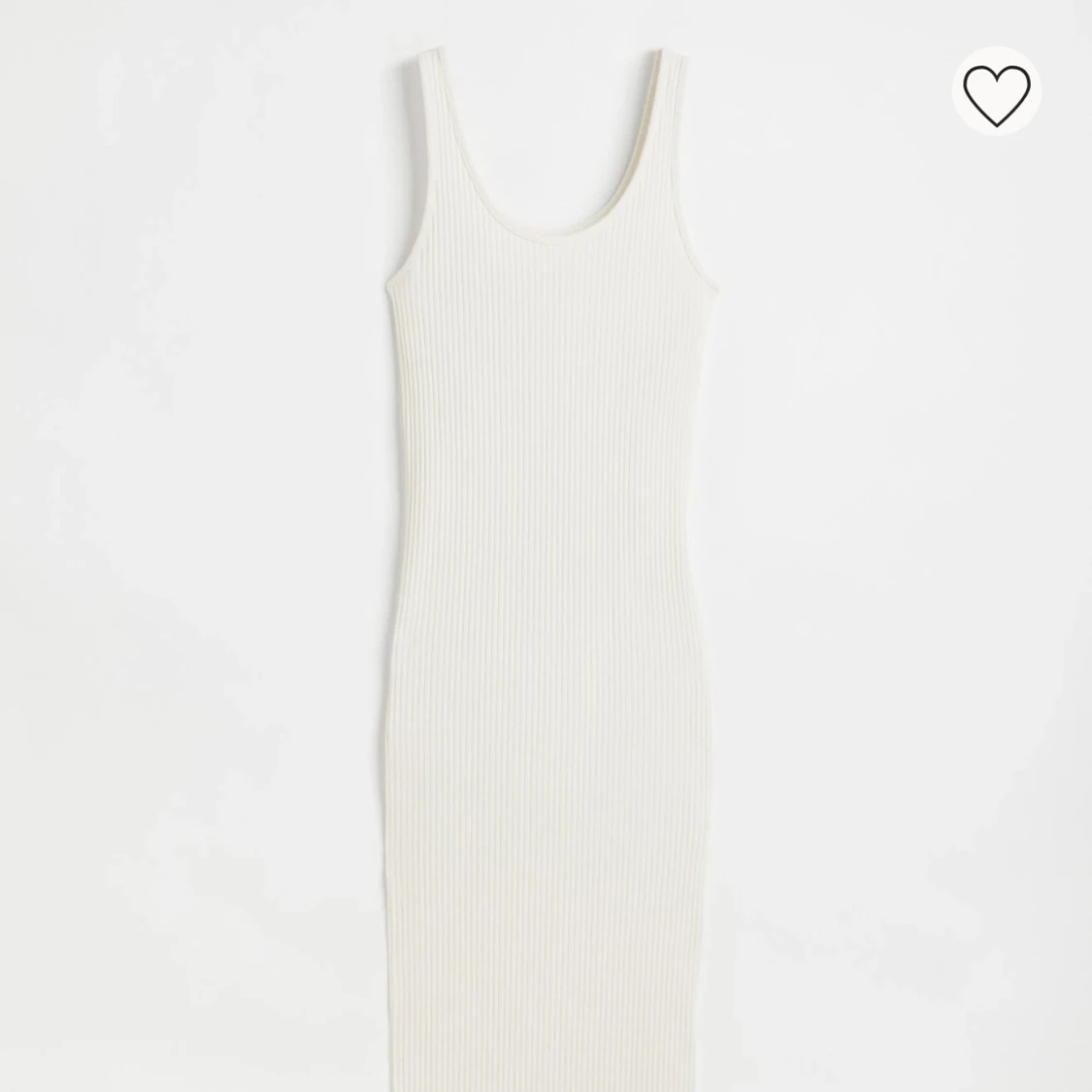Add the white ribbed dress to favorites
1092x1092 pixels.
click(x=996, y=92)
